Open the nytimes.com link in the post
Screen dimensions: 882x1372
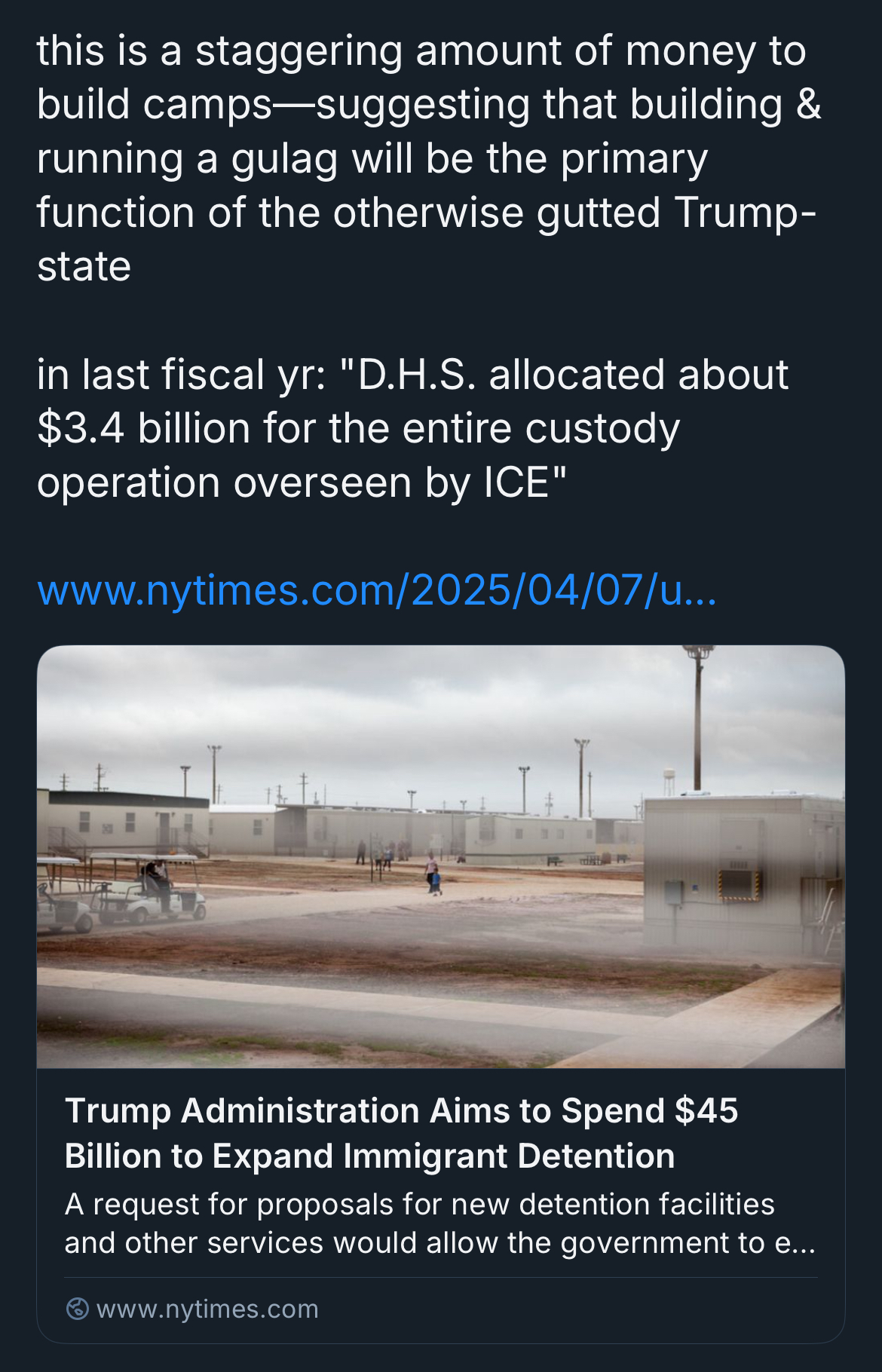coord(377,590)
